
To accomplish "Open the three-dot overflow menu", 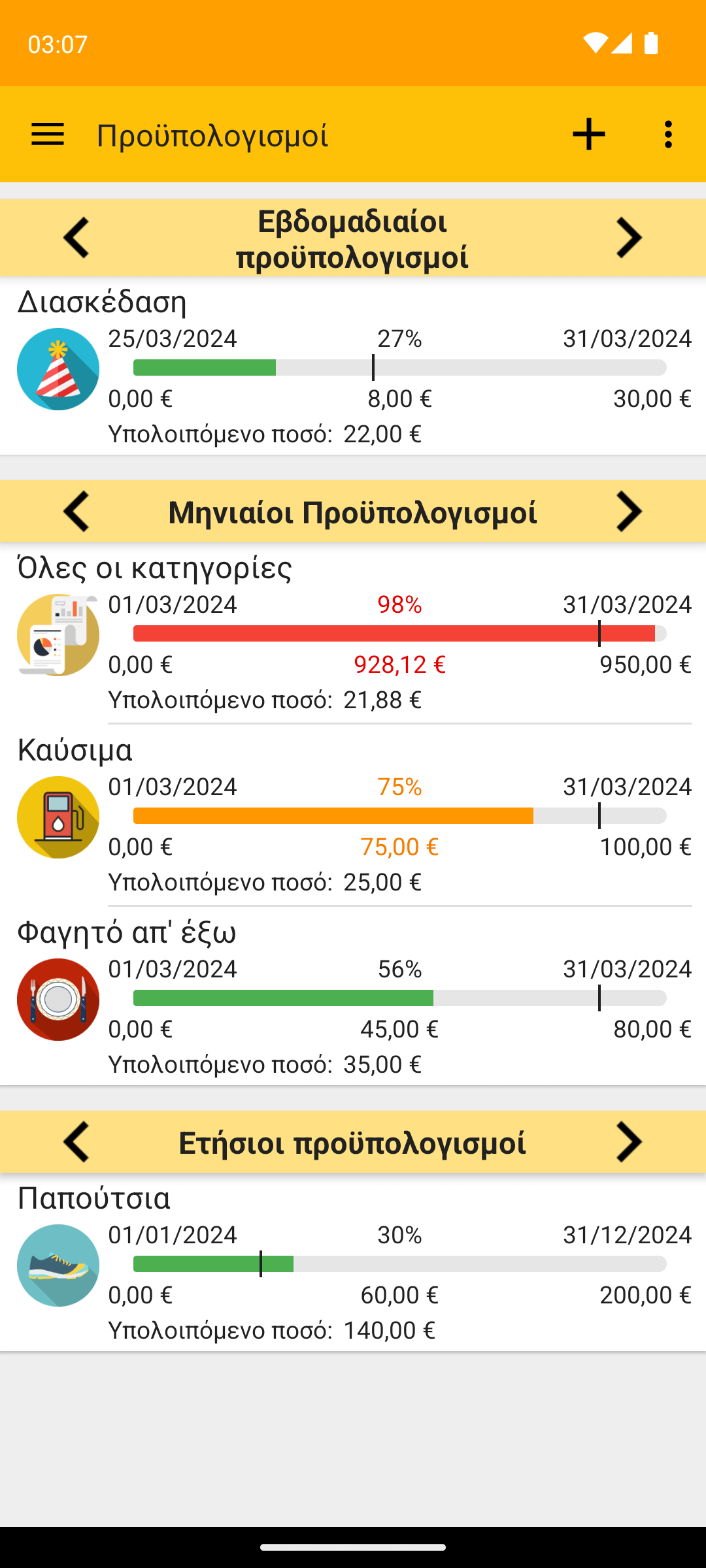I will (x=667, y=135).
